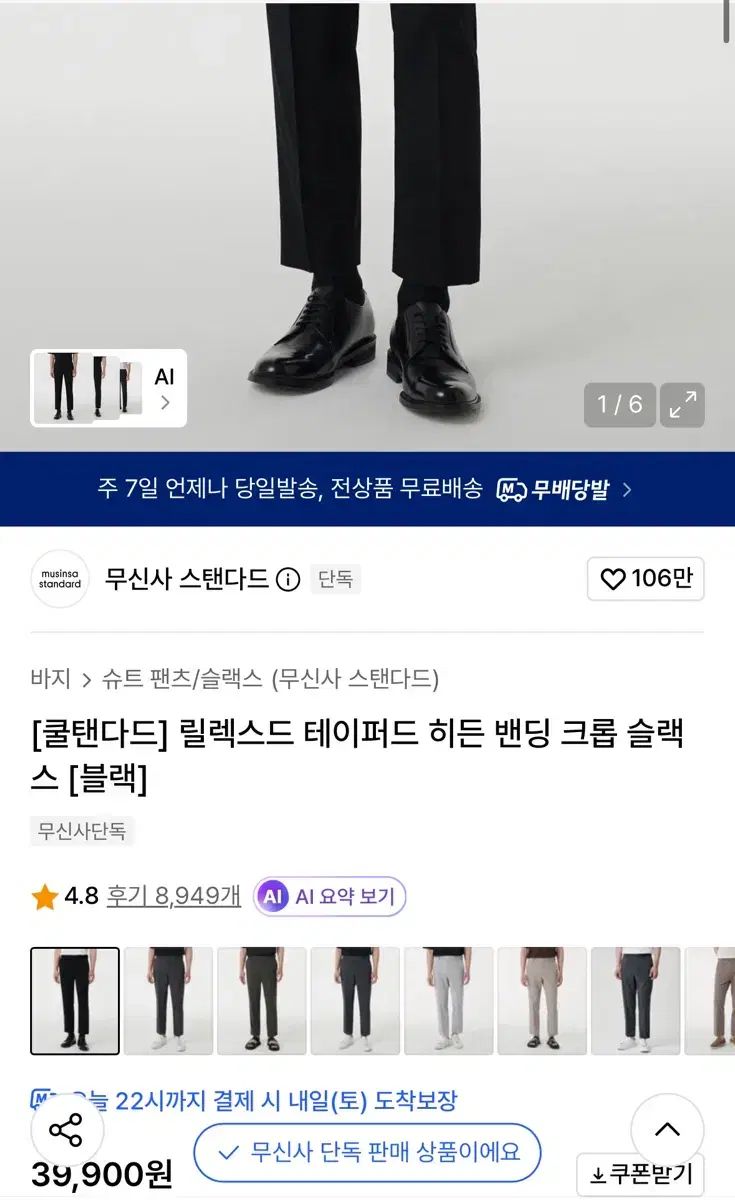
Task: Open the 무신사 스탠다드 brand page
Action: (186, 579)
